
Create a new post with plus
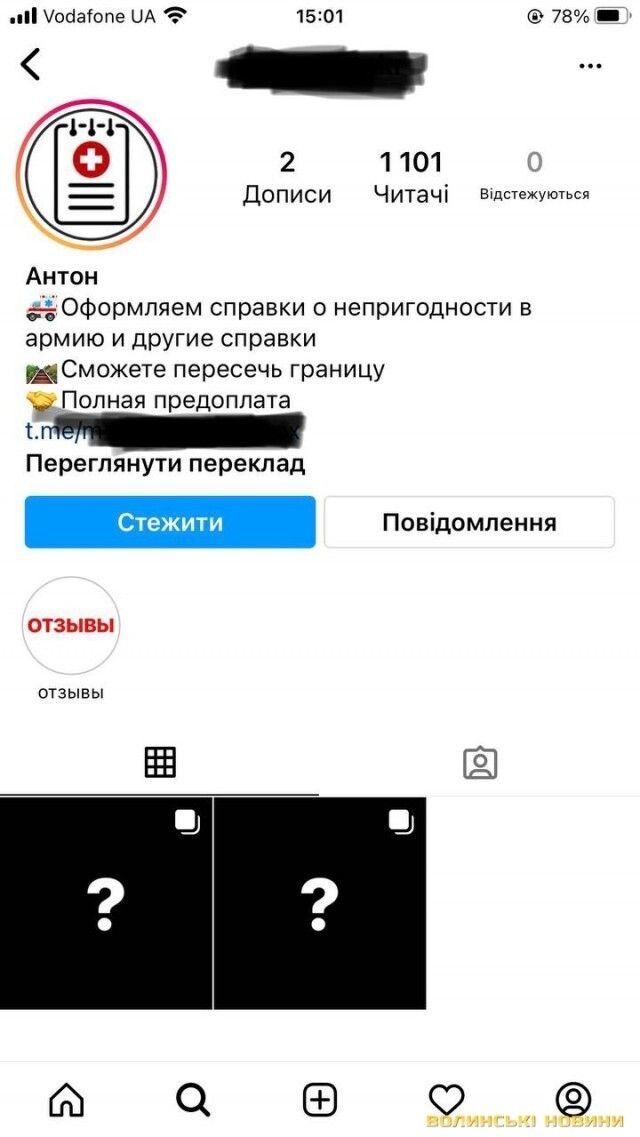click(320, 1100)
